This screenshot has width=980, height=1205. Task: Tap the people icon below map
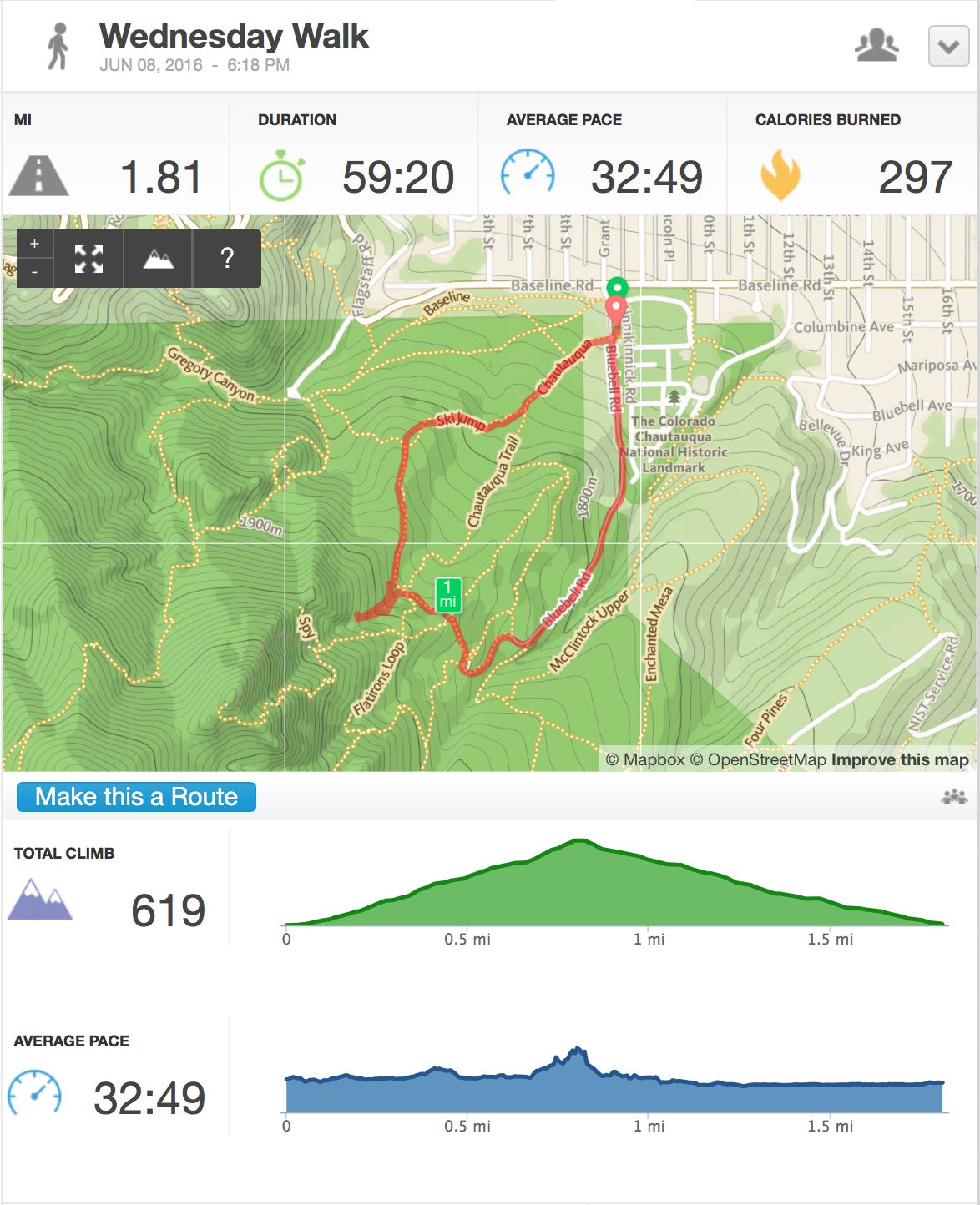954,797
